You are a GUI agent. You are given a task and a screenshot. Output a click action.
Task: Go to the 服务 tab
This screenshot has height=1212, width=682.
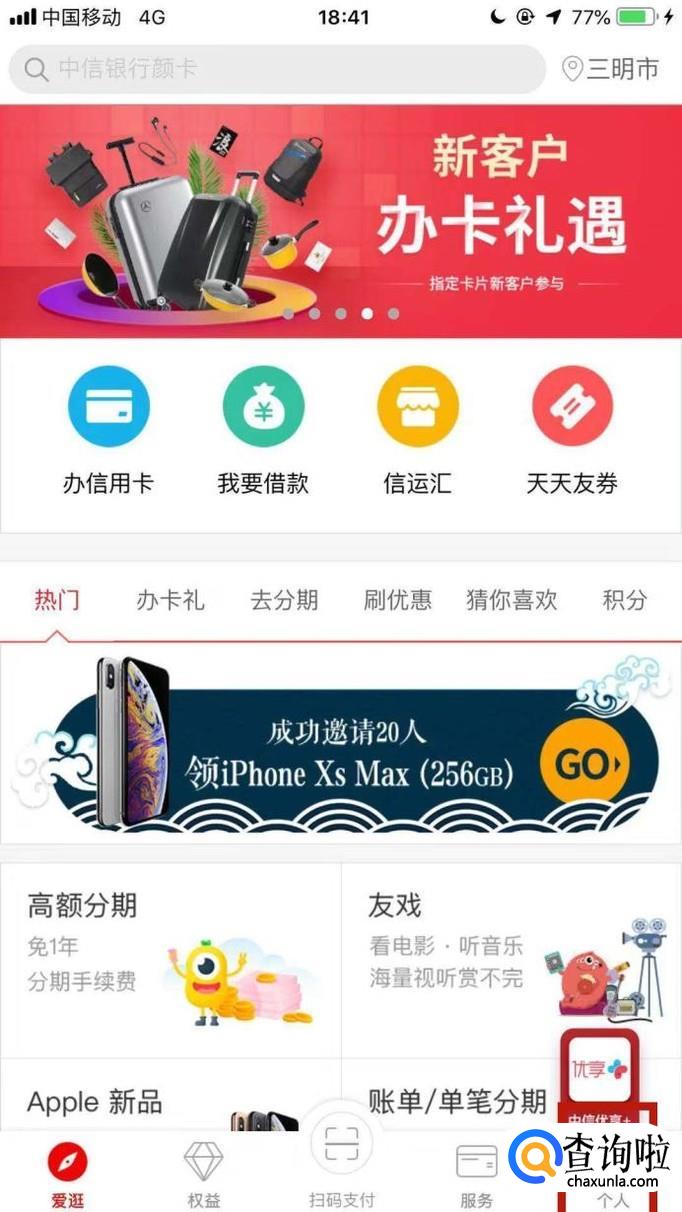pyautogui.click(x=477, y=1174)
